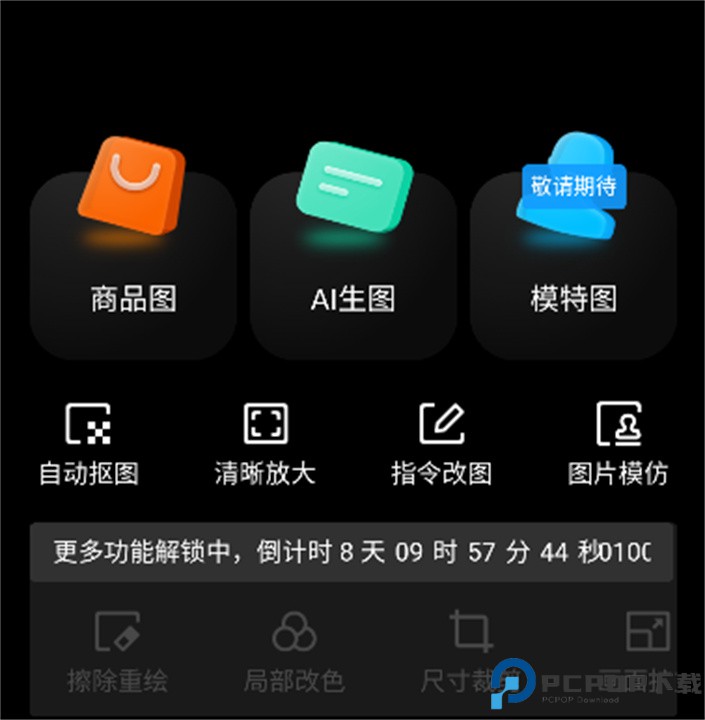
Task: Select the 模特图 model image card
Action: [573, 265]
